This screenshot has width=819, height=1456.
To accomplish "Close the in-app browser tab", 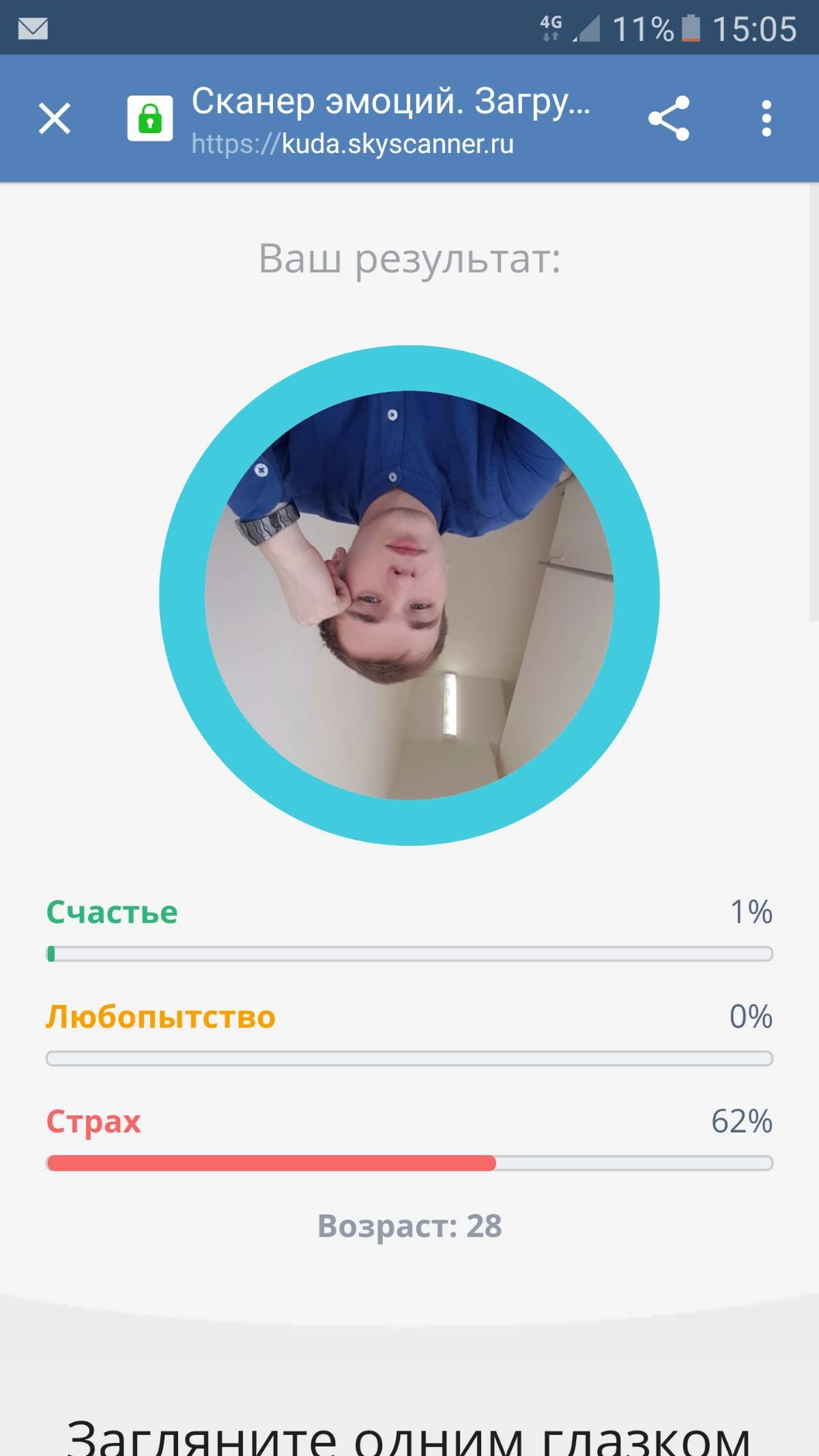I will [55, 118].
